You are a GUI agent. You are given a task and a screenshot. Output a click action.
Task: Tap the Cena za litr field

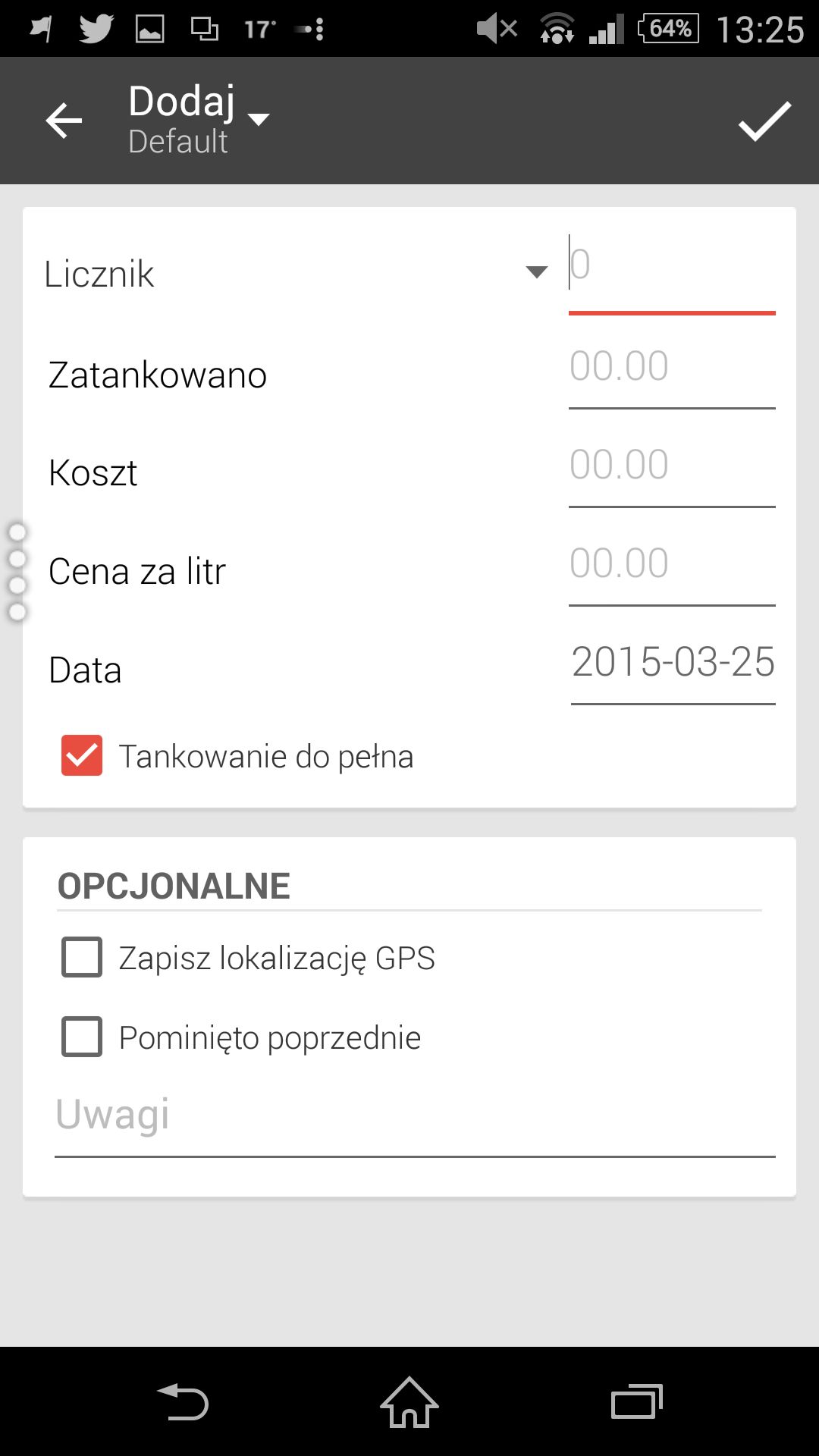point(672,570)
